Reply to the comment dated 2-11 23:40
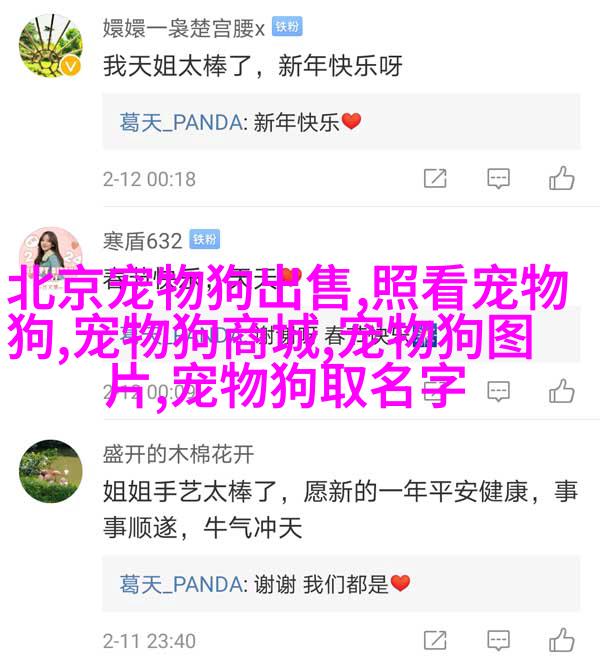 point(498,640)
